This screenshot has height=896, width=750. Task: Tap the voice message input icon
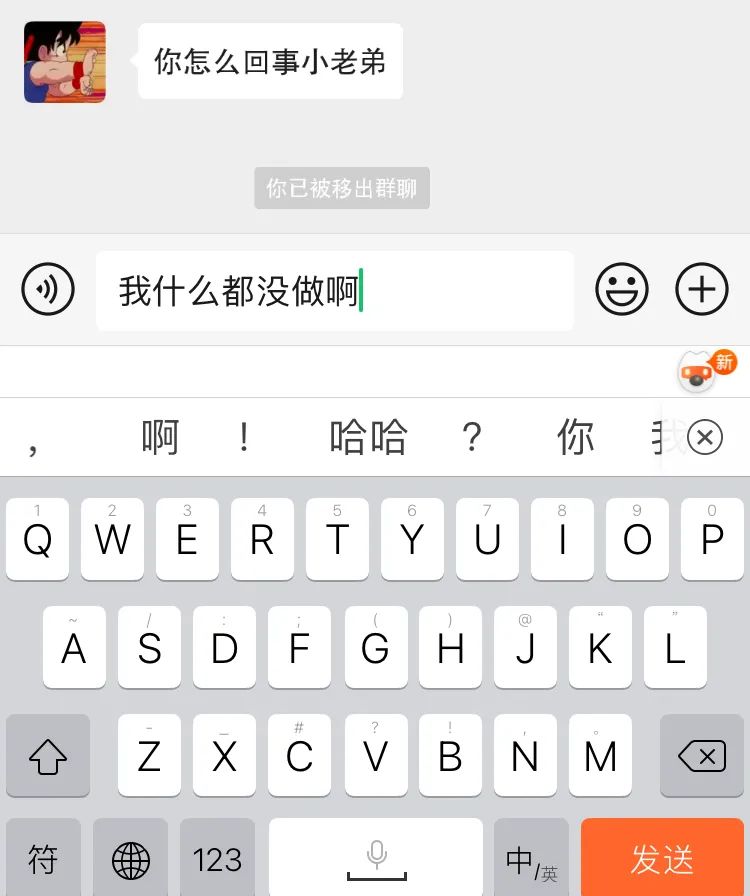[48, 290]
